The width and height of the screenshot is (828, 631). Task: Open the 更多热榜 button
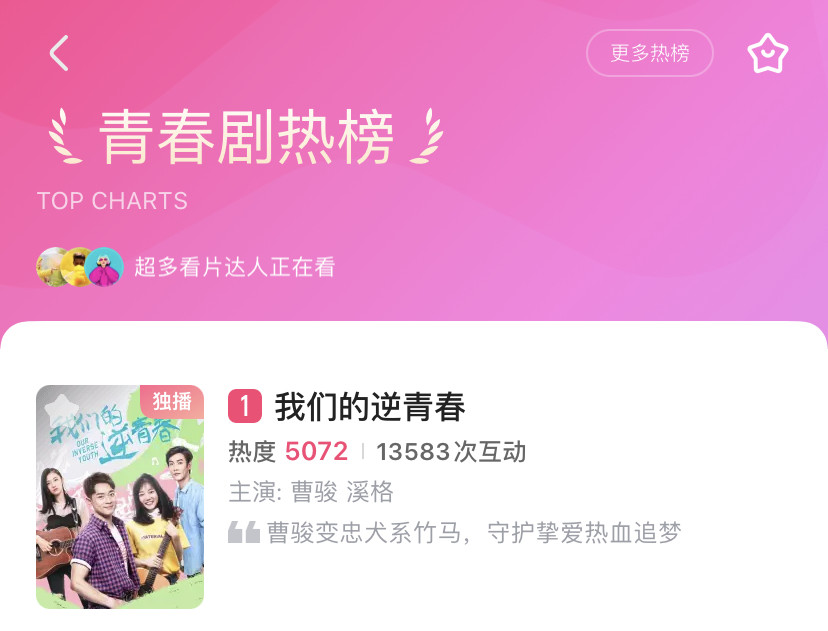tap(650, 53)
